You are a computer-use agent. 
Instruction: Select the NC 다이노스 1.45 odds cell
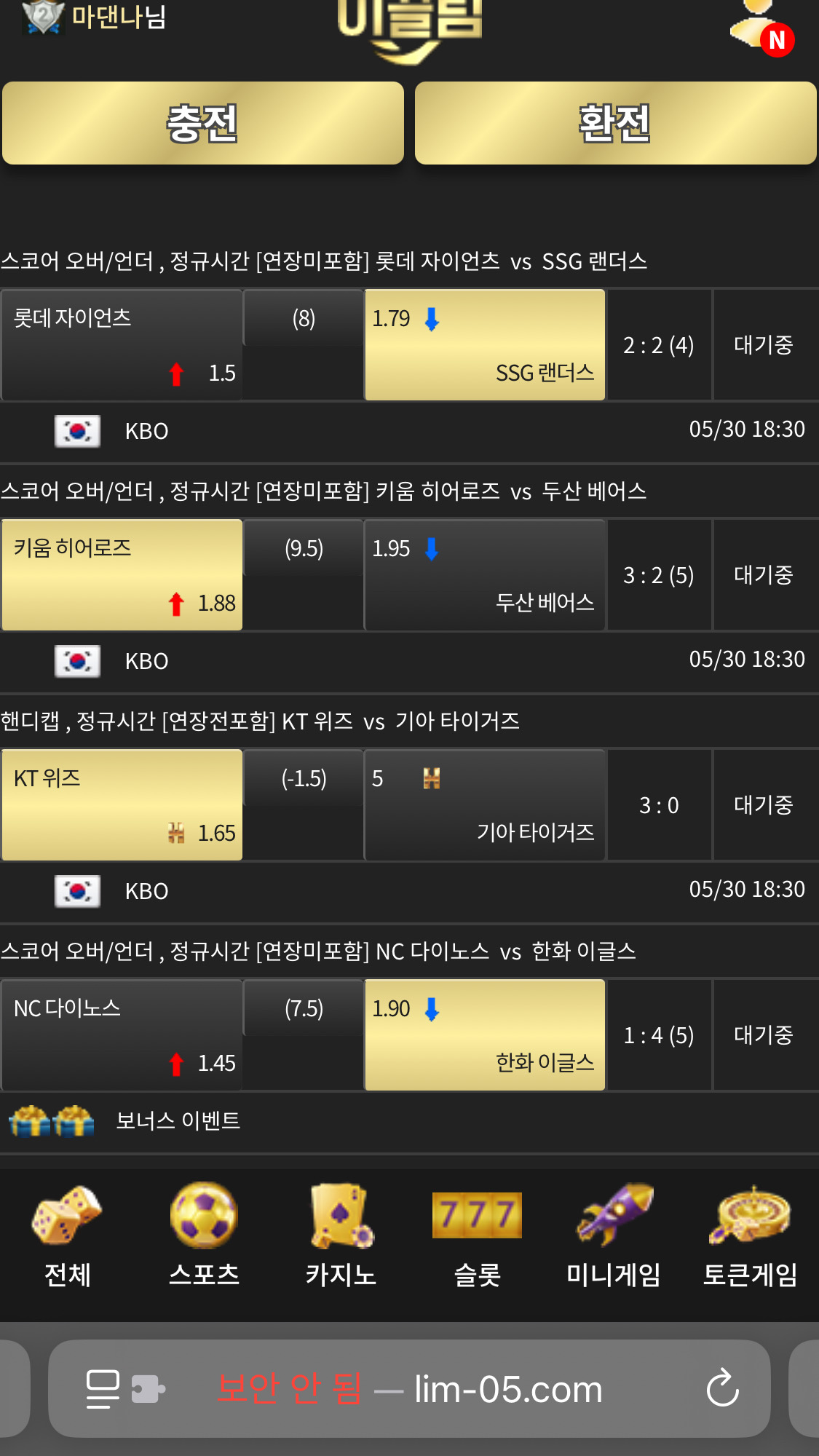(122, 1035)
